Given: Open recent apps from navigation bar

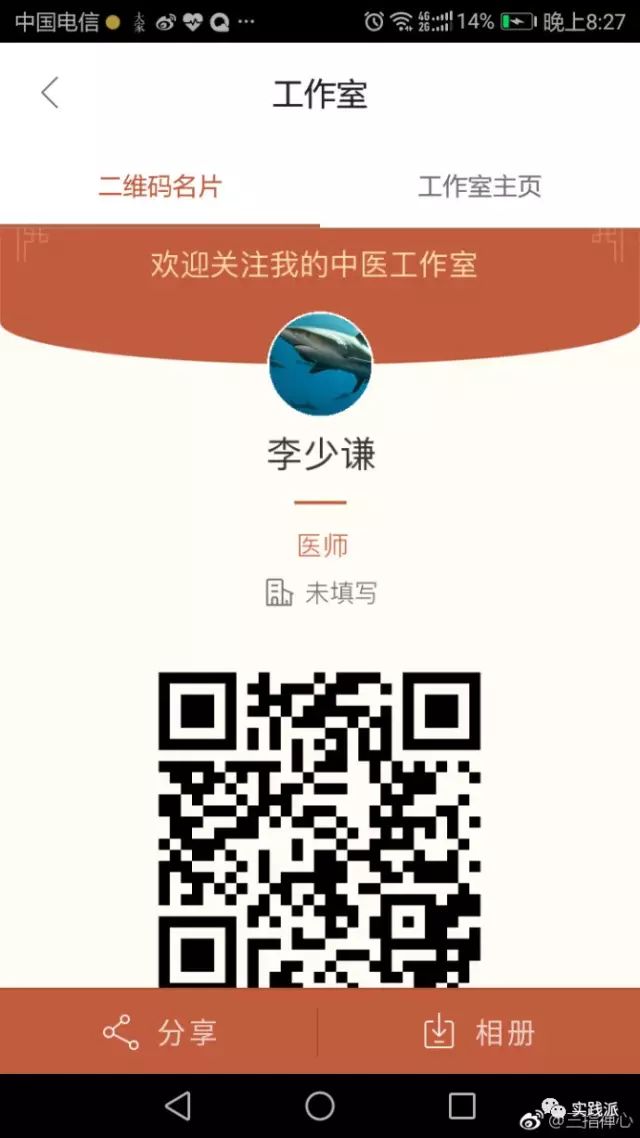Looking at the screenshot, I should point(462,1105).
